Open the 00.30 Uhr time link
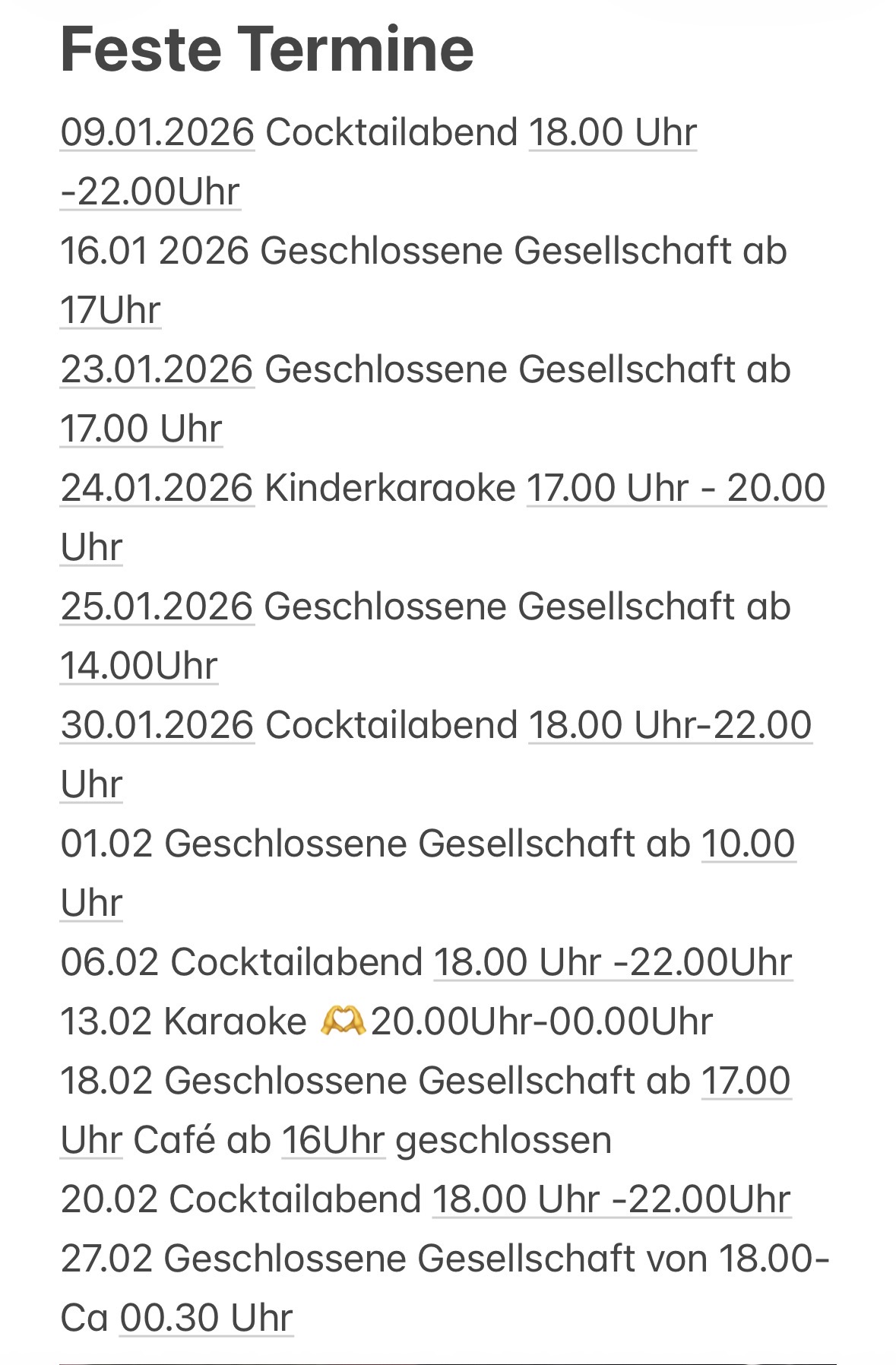 [206, 1318]
